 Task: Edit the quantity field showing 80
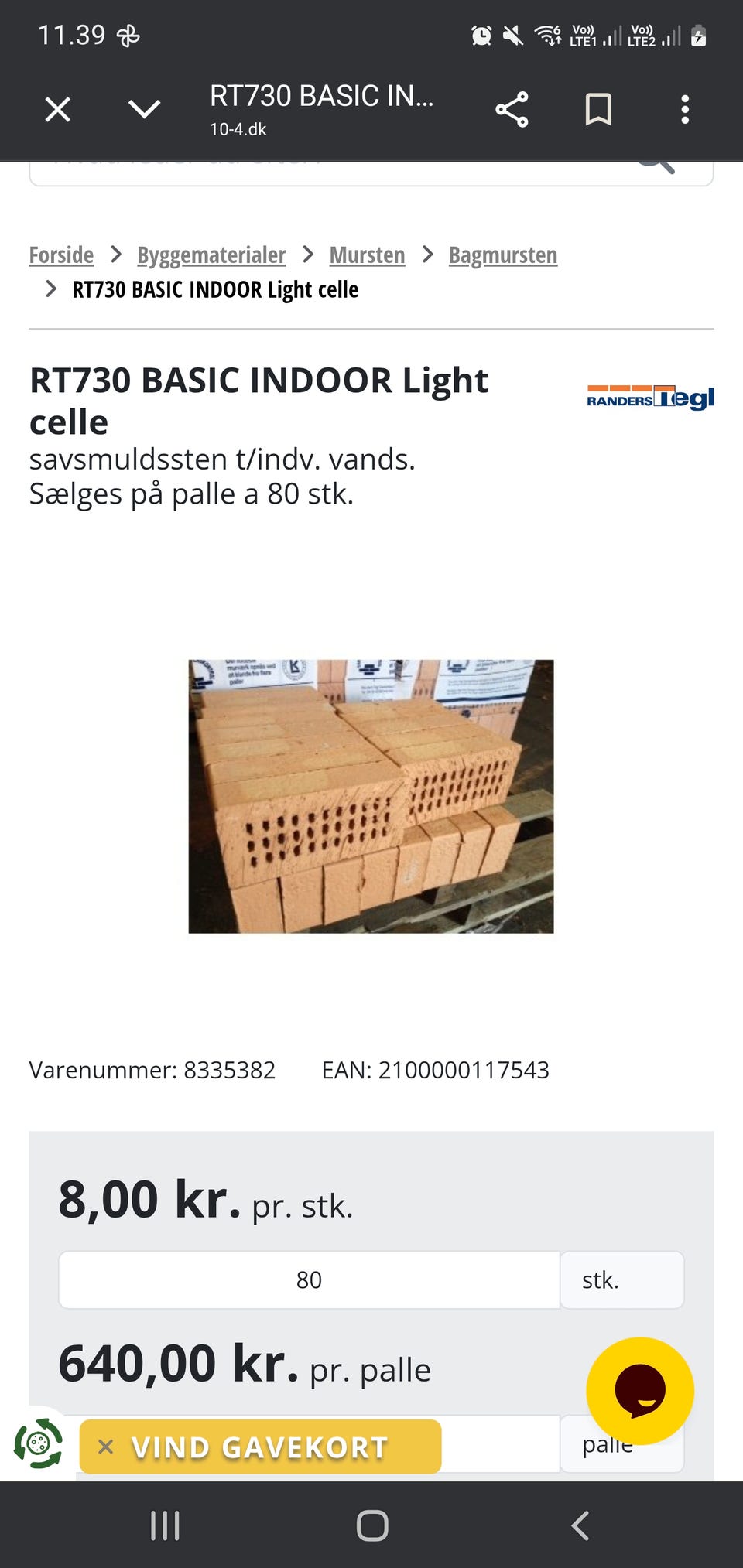(308, 1279)
